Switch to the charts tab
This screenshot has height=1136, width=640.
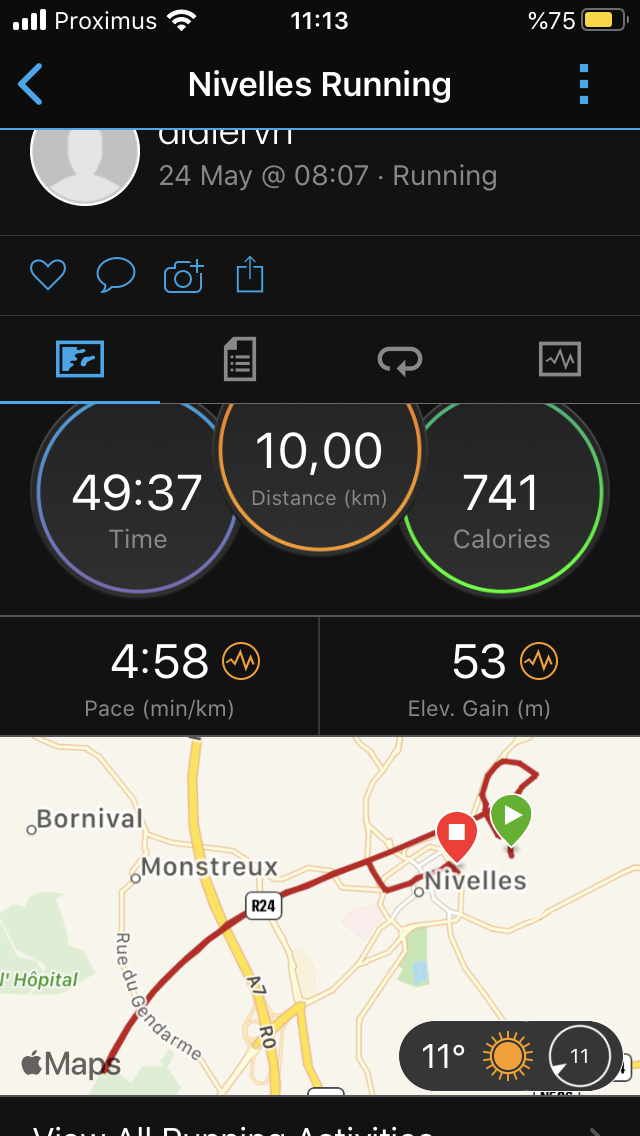click(x=560, y=359)
